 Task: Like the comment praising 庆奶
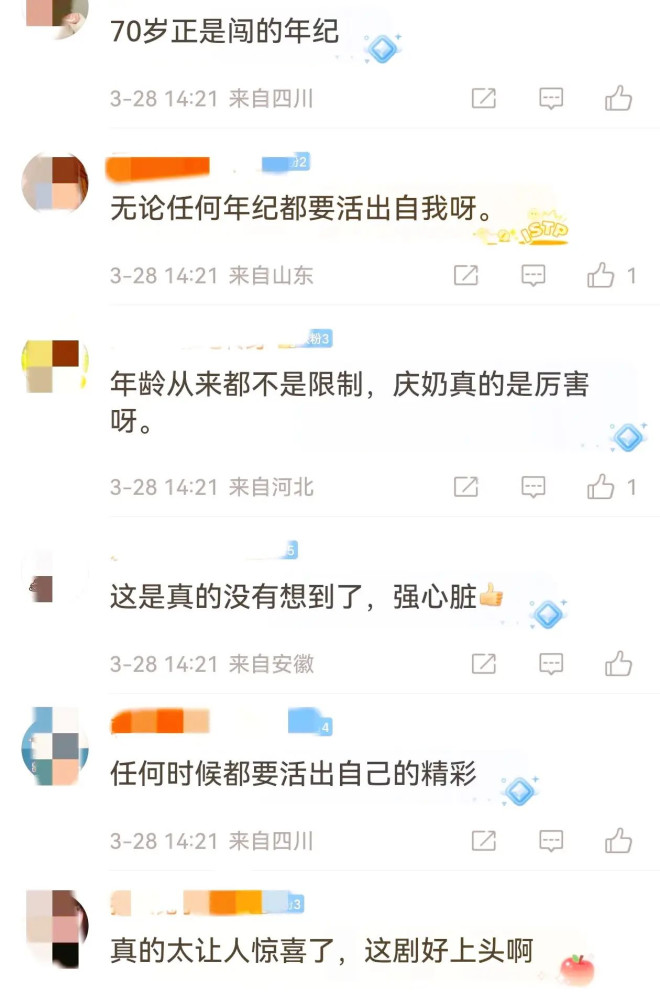click(x=601, y=487)
